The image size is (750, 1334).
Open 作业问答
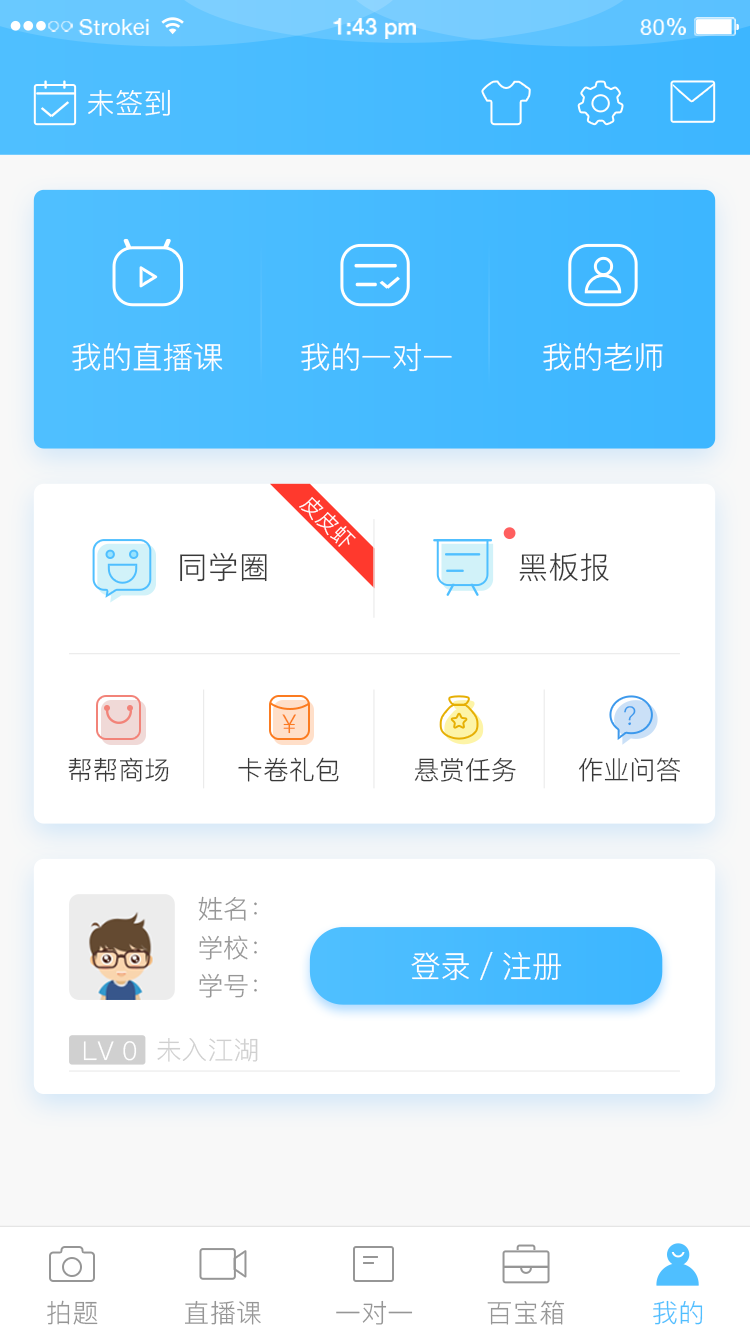coord(630,739)
